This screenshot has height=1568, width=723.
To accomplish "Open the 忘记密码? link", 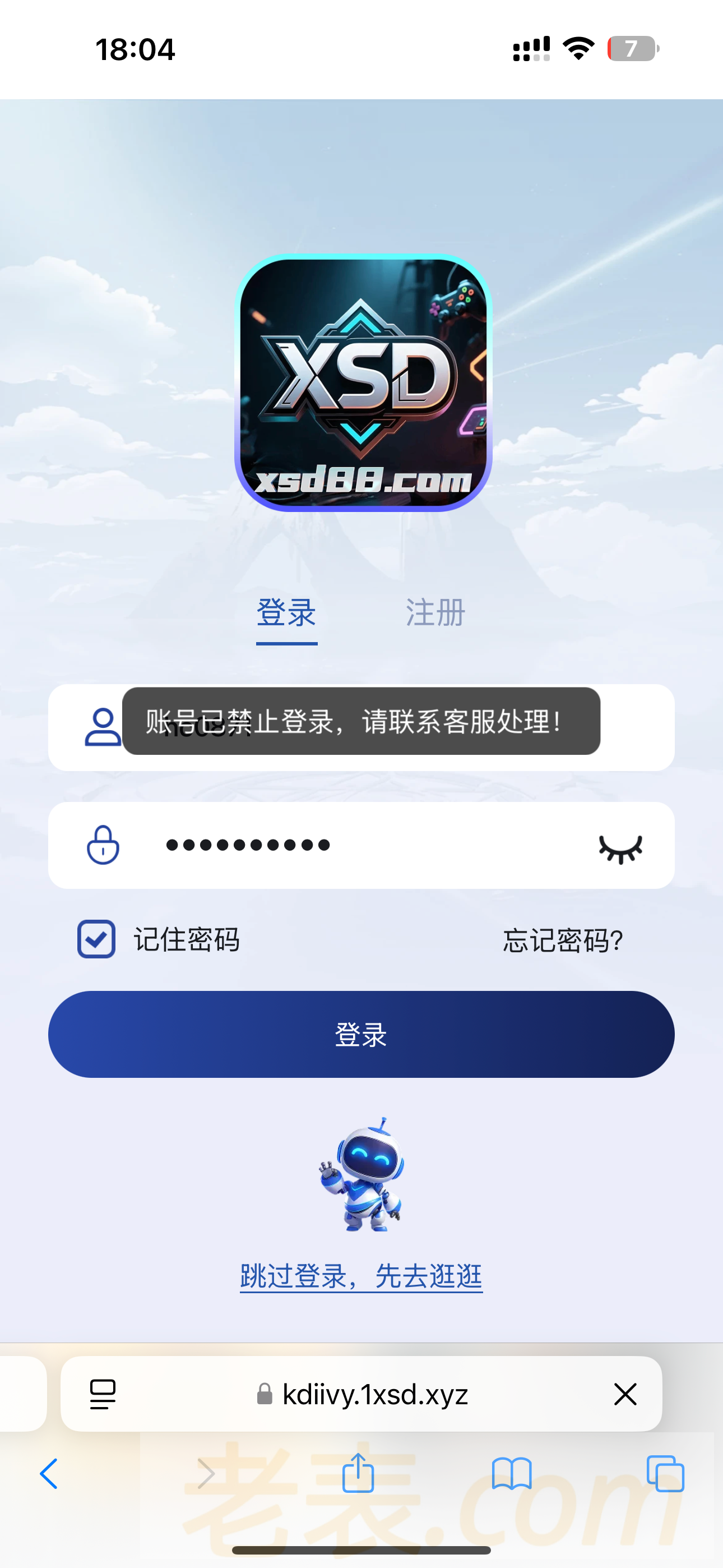I will click(x=563, y=940).
